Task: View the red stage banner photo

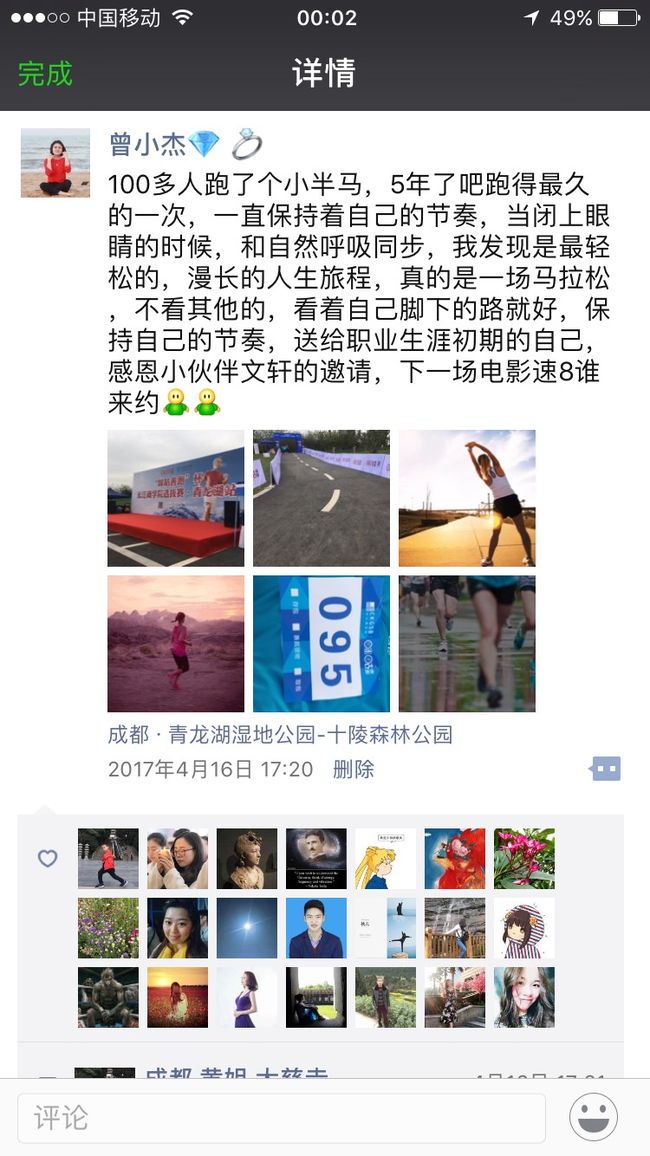Action: pos(175,498)
